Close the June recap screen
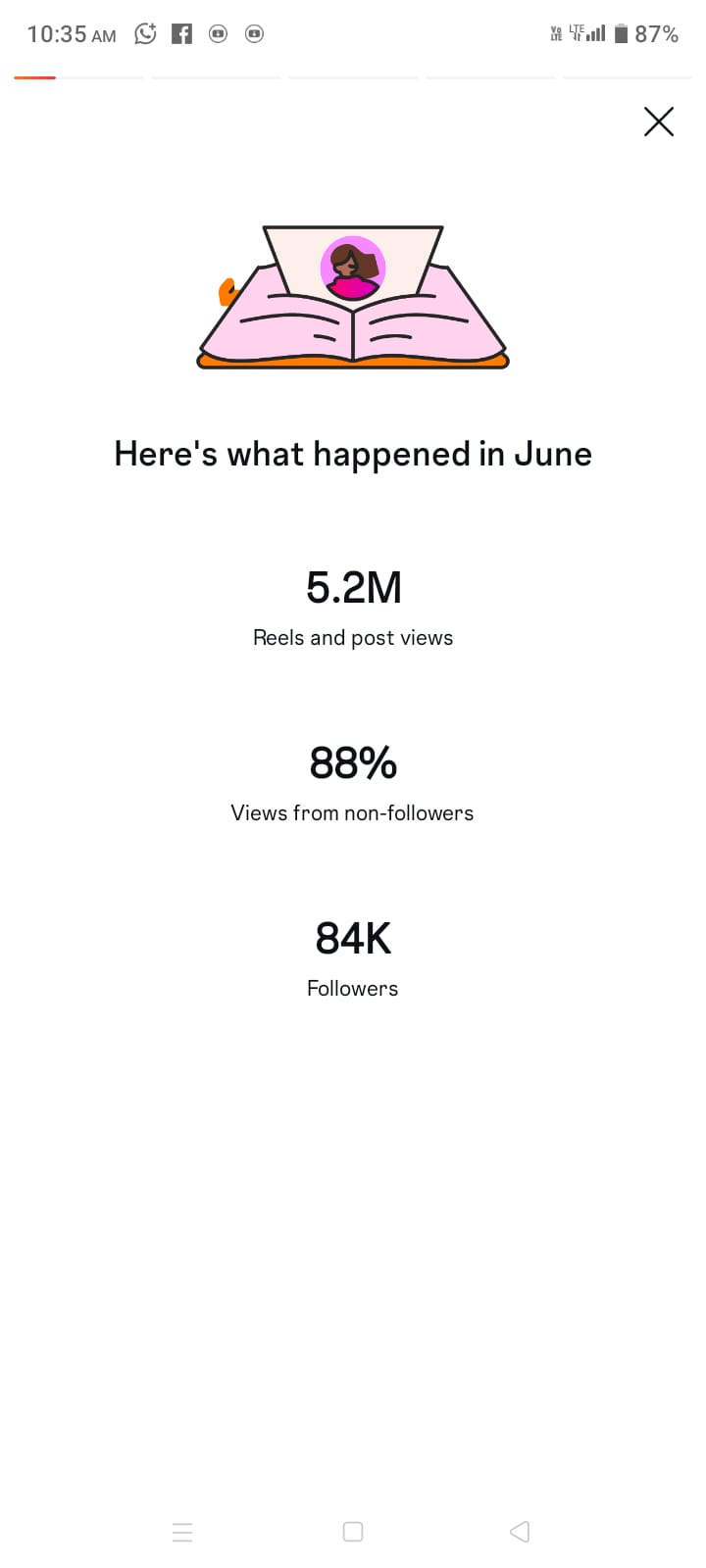The image size is (706, 1568). 659,122
